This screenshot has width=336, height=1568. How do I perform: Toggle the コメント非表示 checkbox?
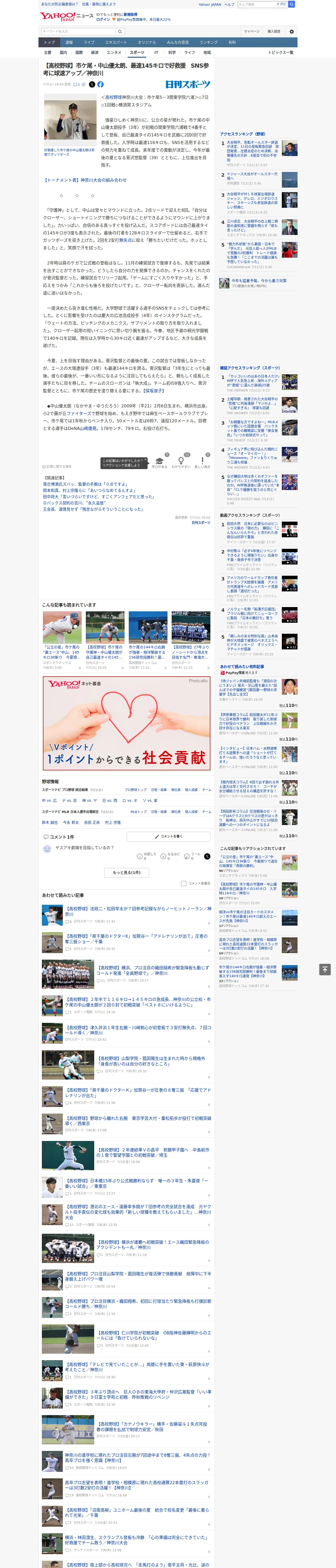click(x=183, y=883)
